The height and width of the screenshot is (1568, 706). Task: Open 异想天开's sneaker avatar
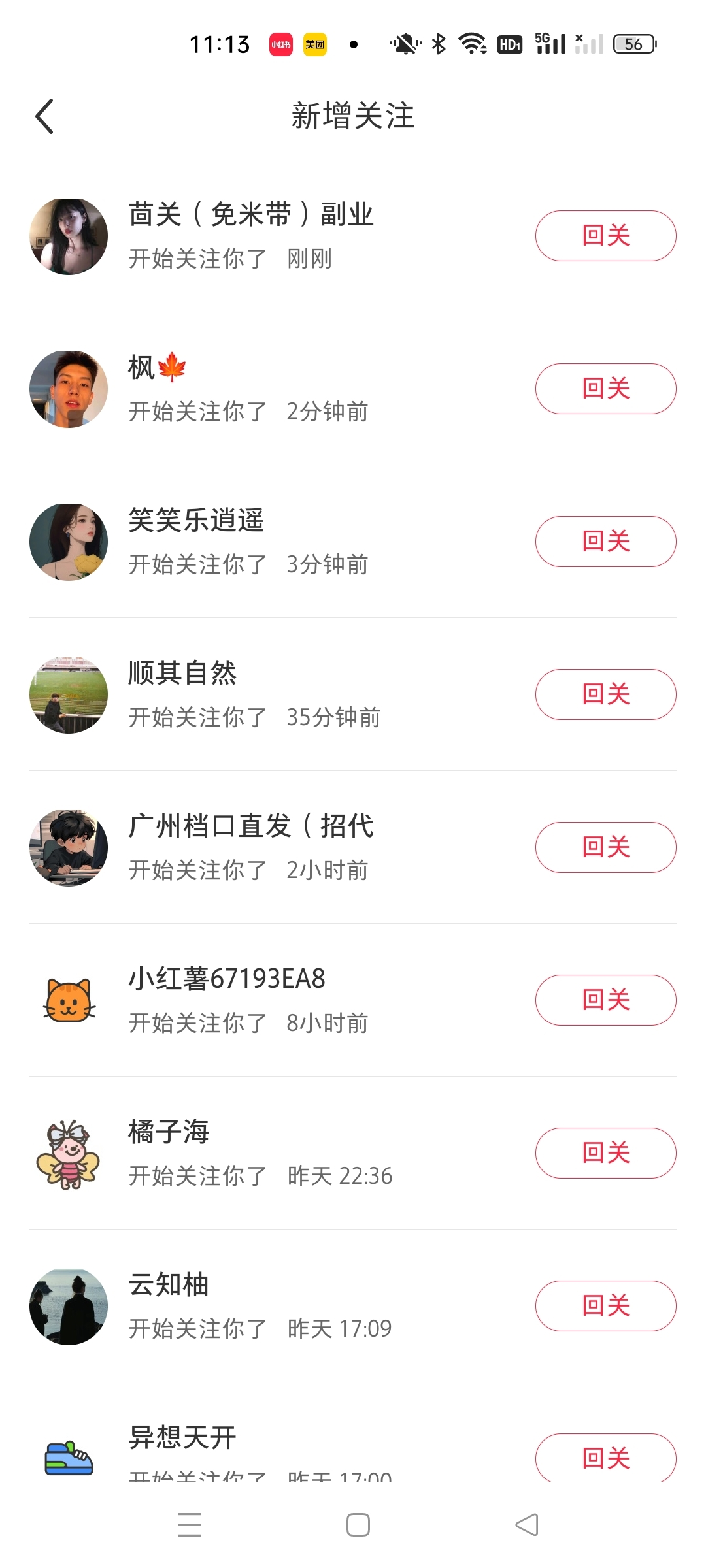click(x=68, y=1458)
